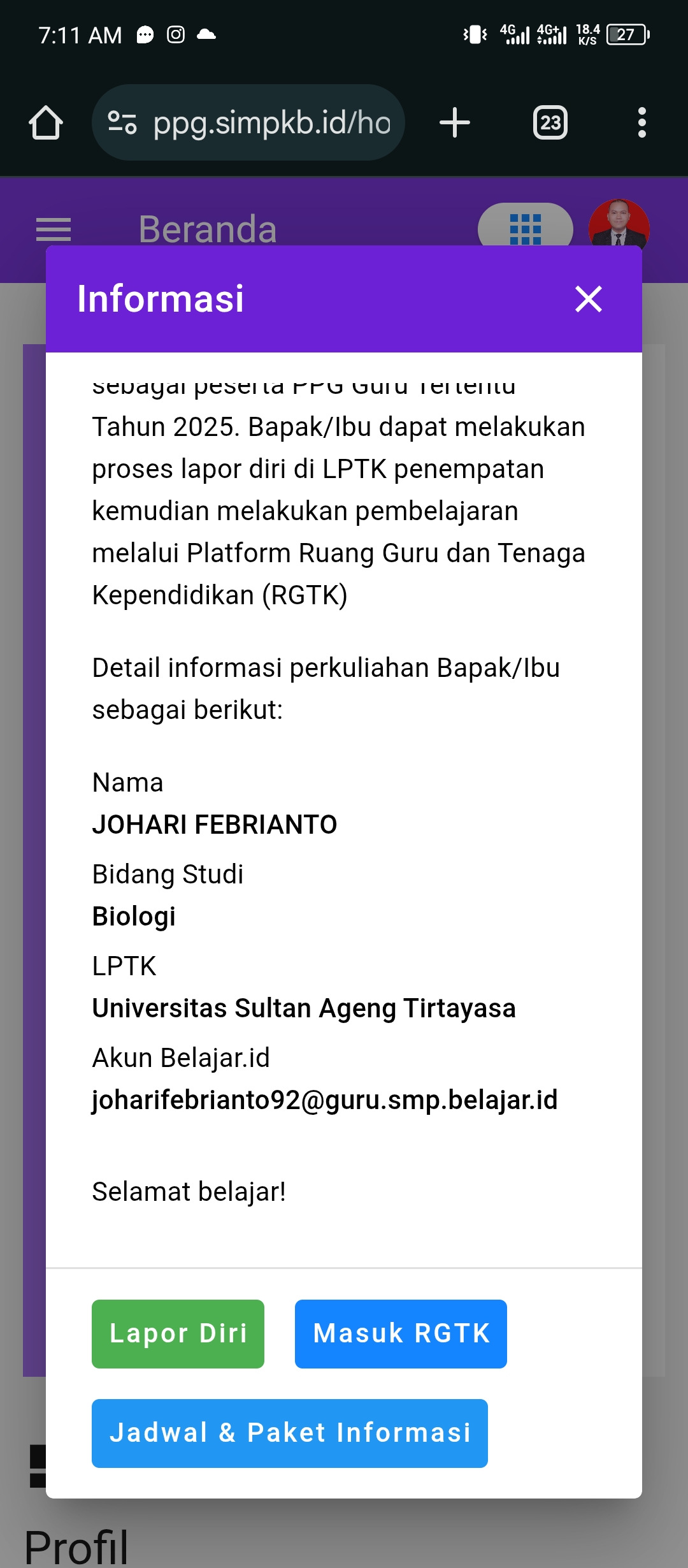688x1568 pixels.
Task: View the 23 open tabs
Action: (550, 122)
